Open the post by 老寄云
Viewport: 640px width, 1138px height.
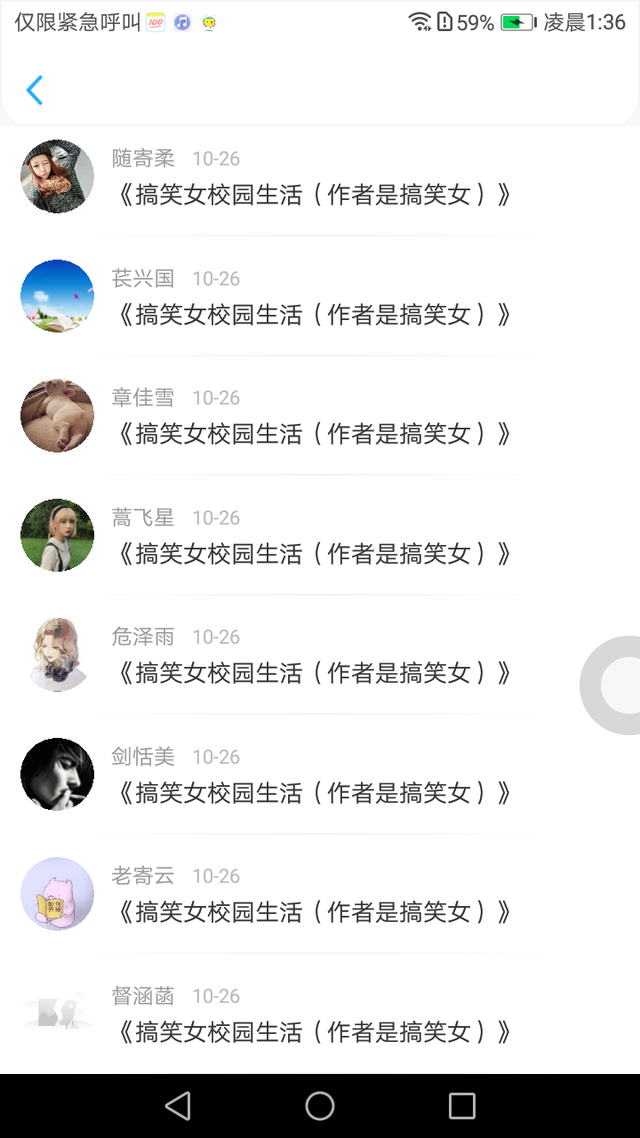pos(313,911)
